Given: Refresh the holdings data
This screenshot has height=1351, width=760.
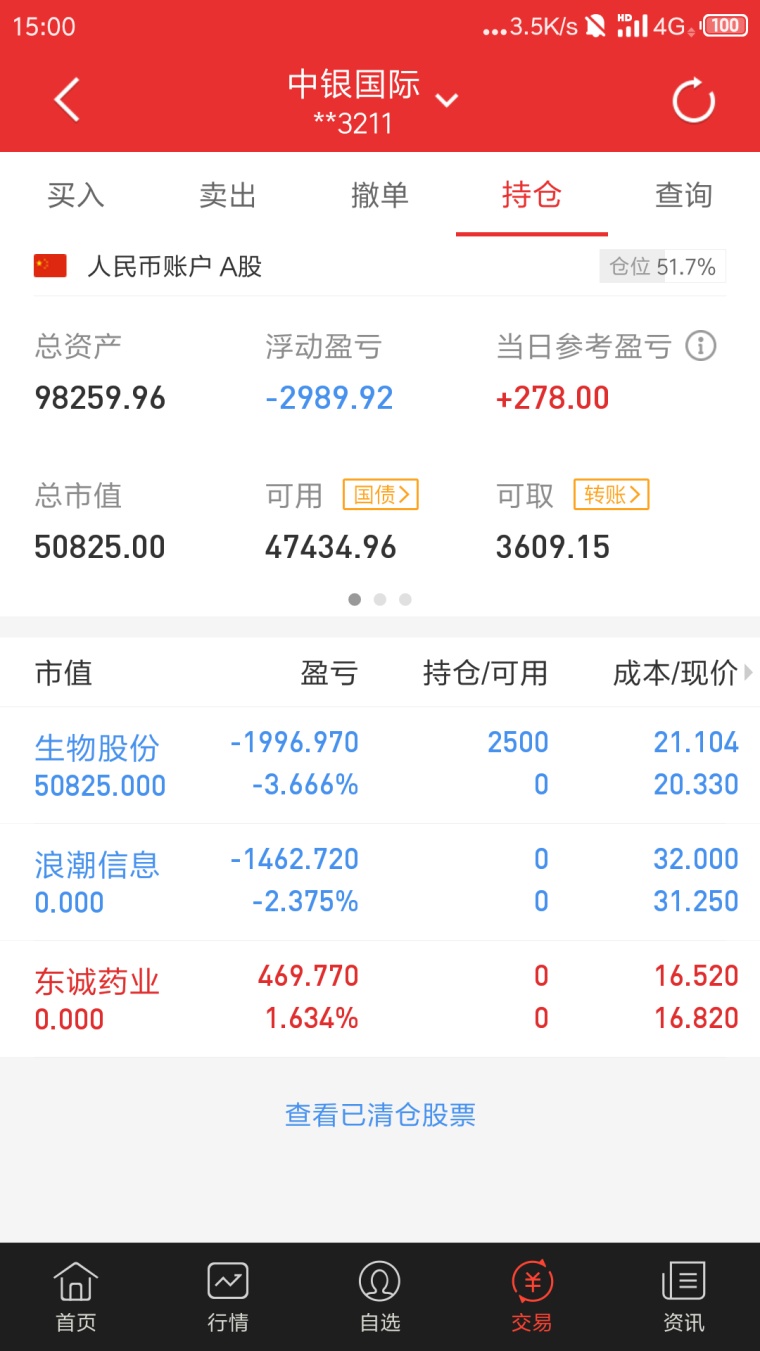Looking at the screenshot, I should coord(693,100).
